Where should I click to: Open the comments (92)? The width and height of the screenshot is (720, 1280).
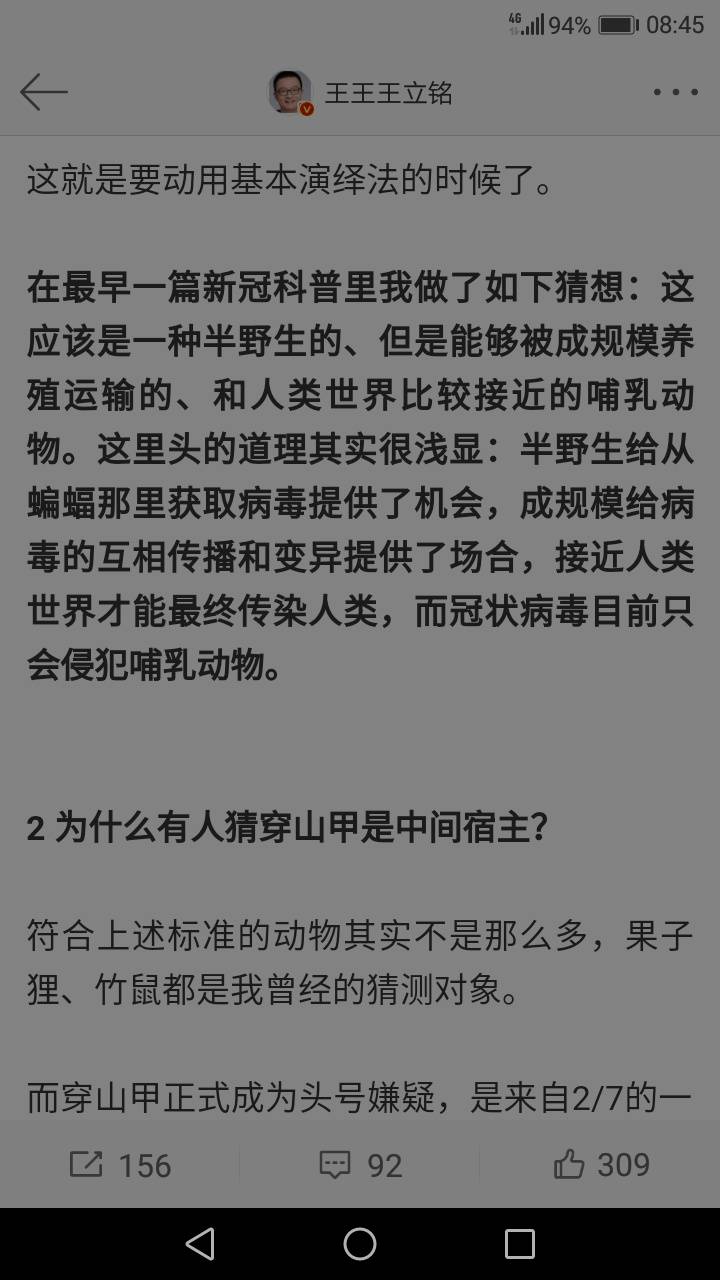click(x=360, y=1165)
